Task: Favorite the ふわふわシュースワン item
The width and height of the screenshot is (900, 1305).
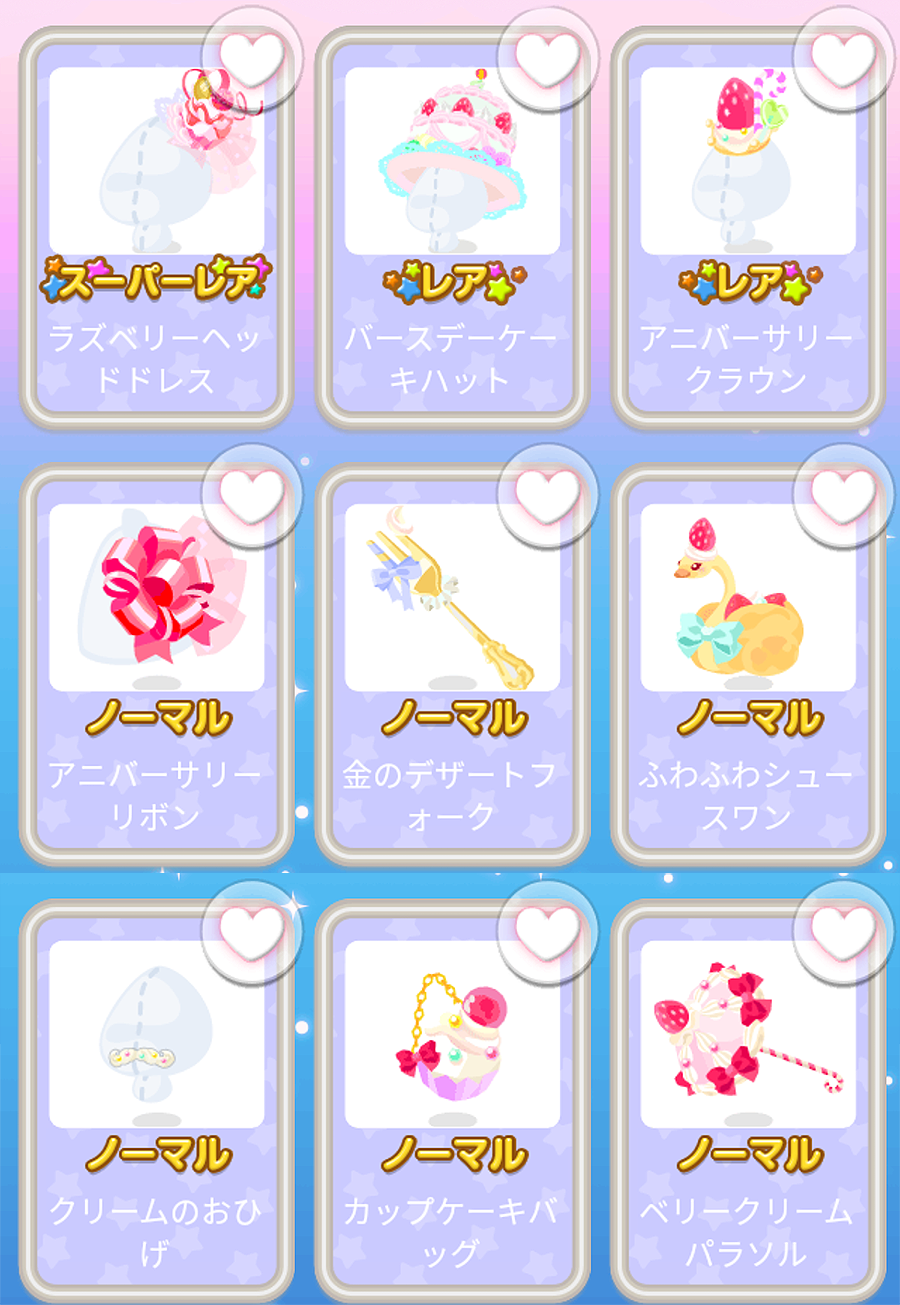Action: (842, 494)
